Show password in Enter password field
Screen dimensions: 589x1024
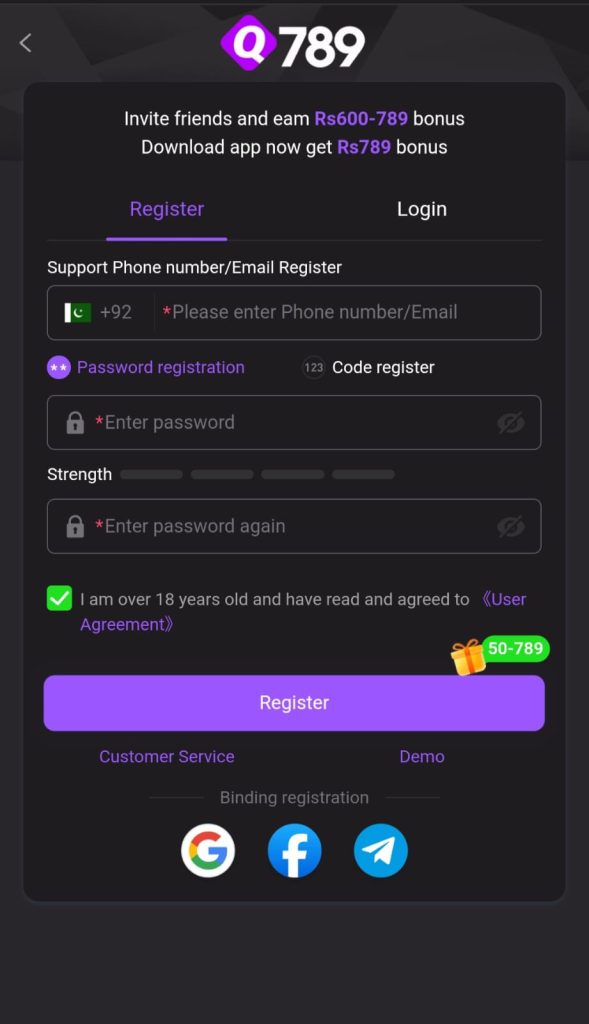[511, 423]
